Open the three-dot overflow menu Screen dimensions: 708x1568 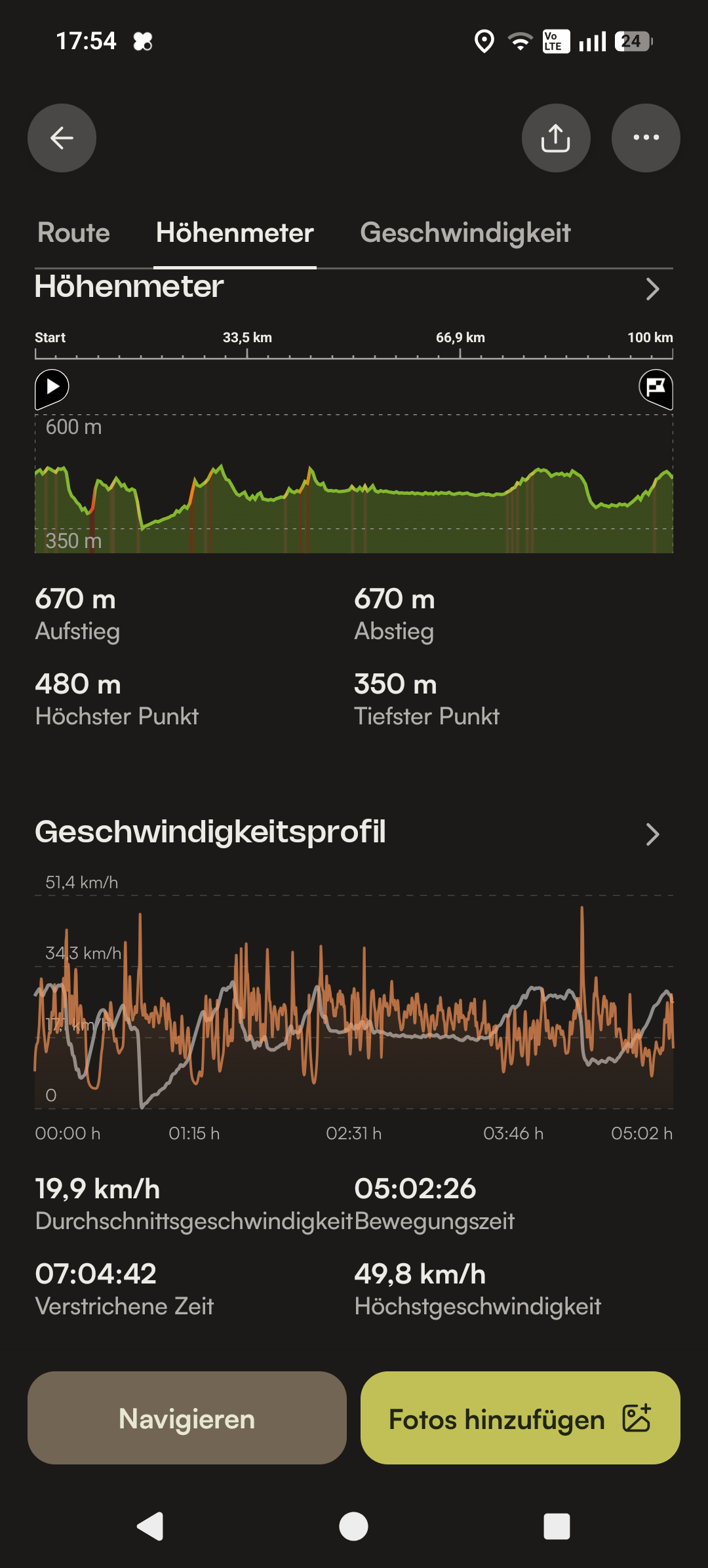click(x=646, y=138)
